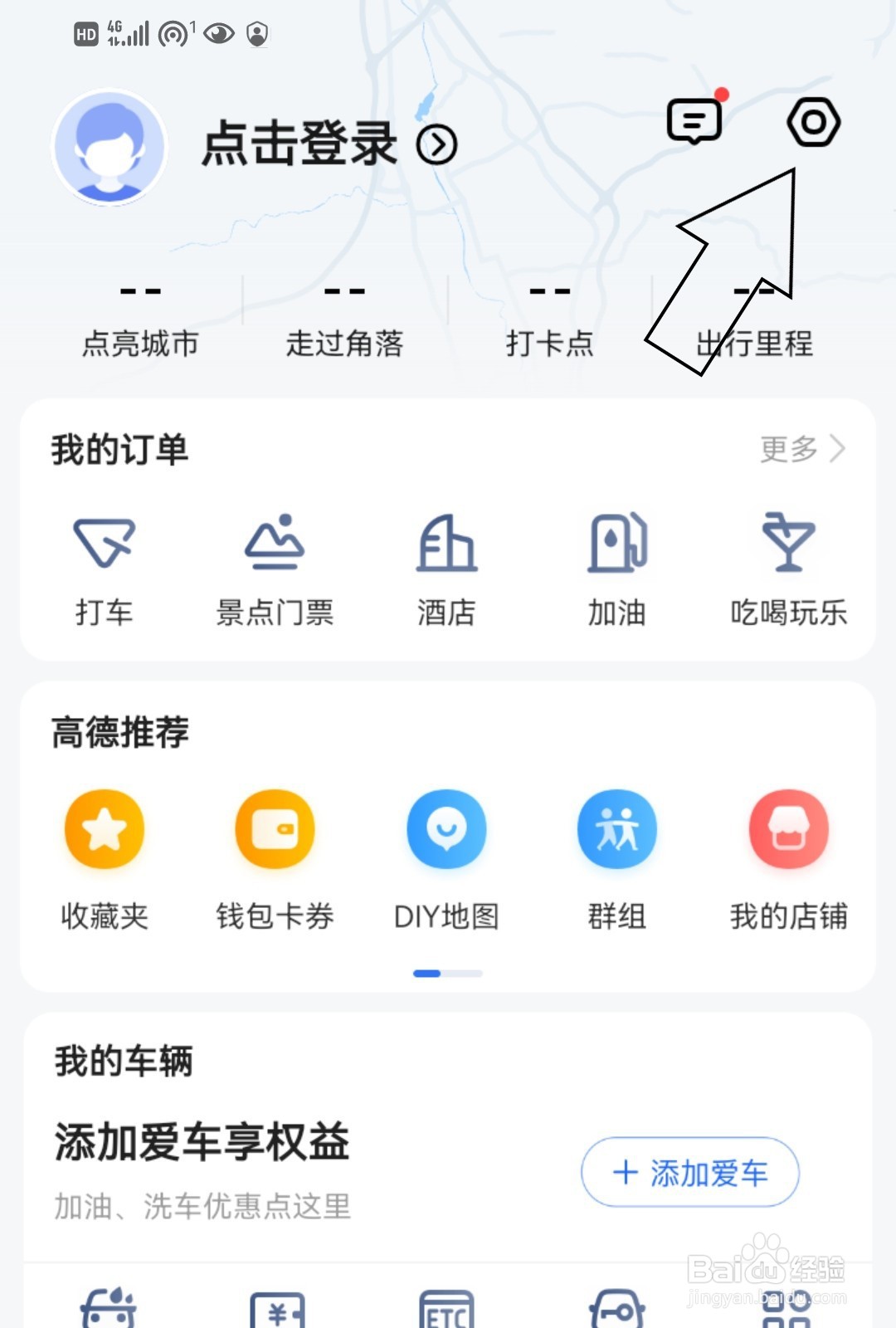896x1328 pixels.
Task: Tap the 添加爱车 button
Action: point(689,1173)
